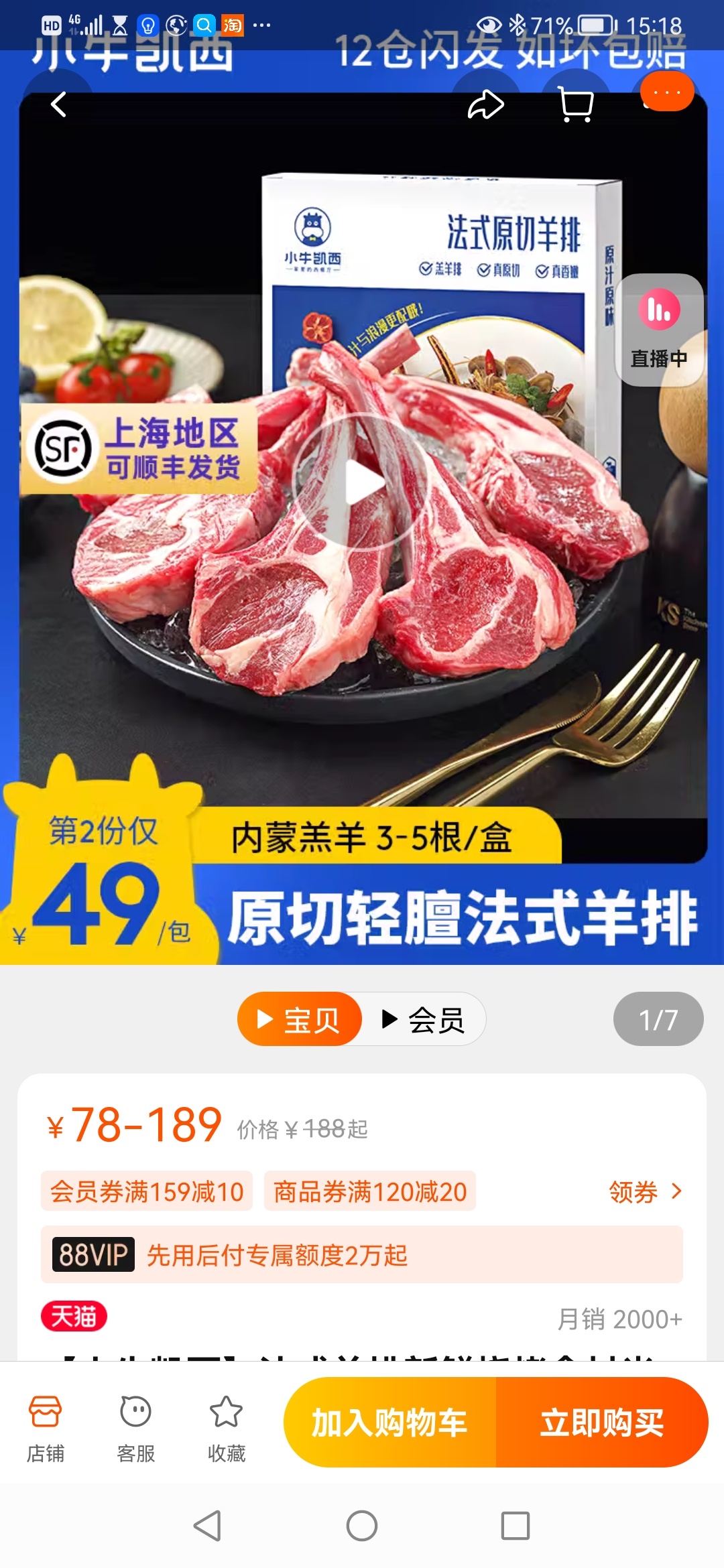Open the orange overflow menu

click(x=666, y=92)
